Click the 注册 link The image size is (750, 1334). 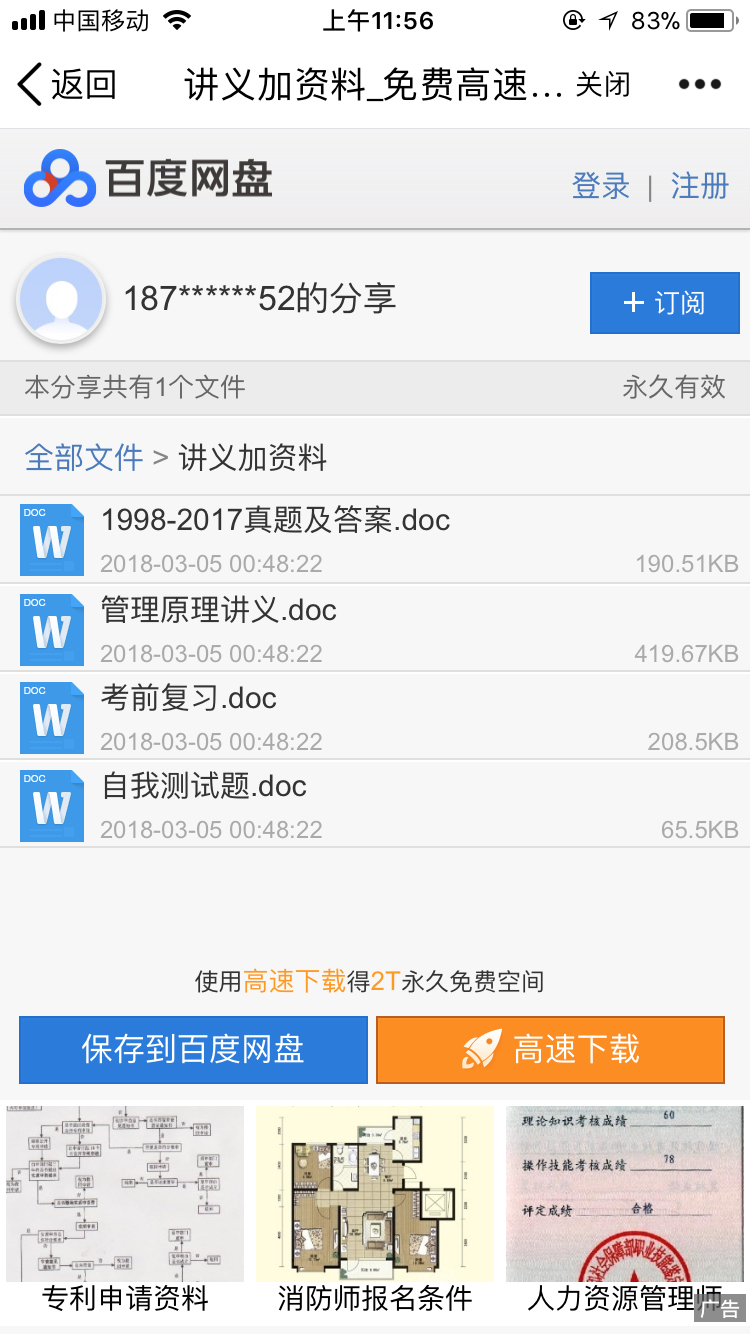point(699,186)
